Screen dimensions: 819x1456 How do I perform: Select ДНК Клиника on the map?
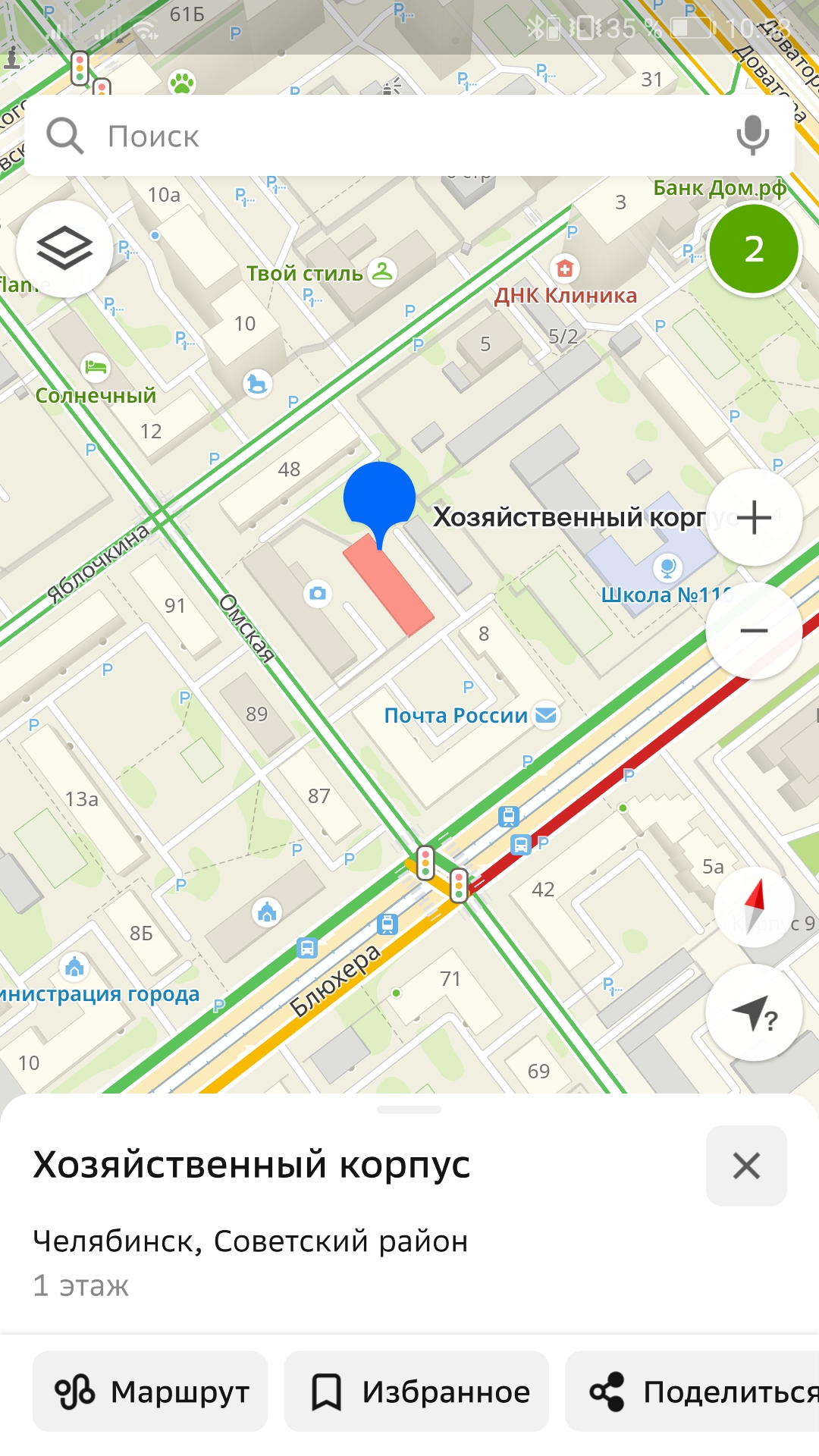(566, 294)
